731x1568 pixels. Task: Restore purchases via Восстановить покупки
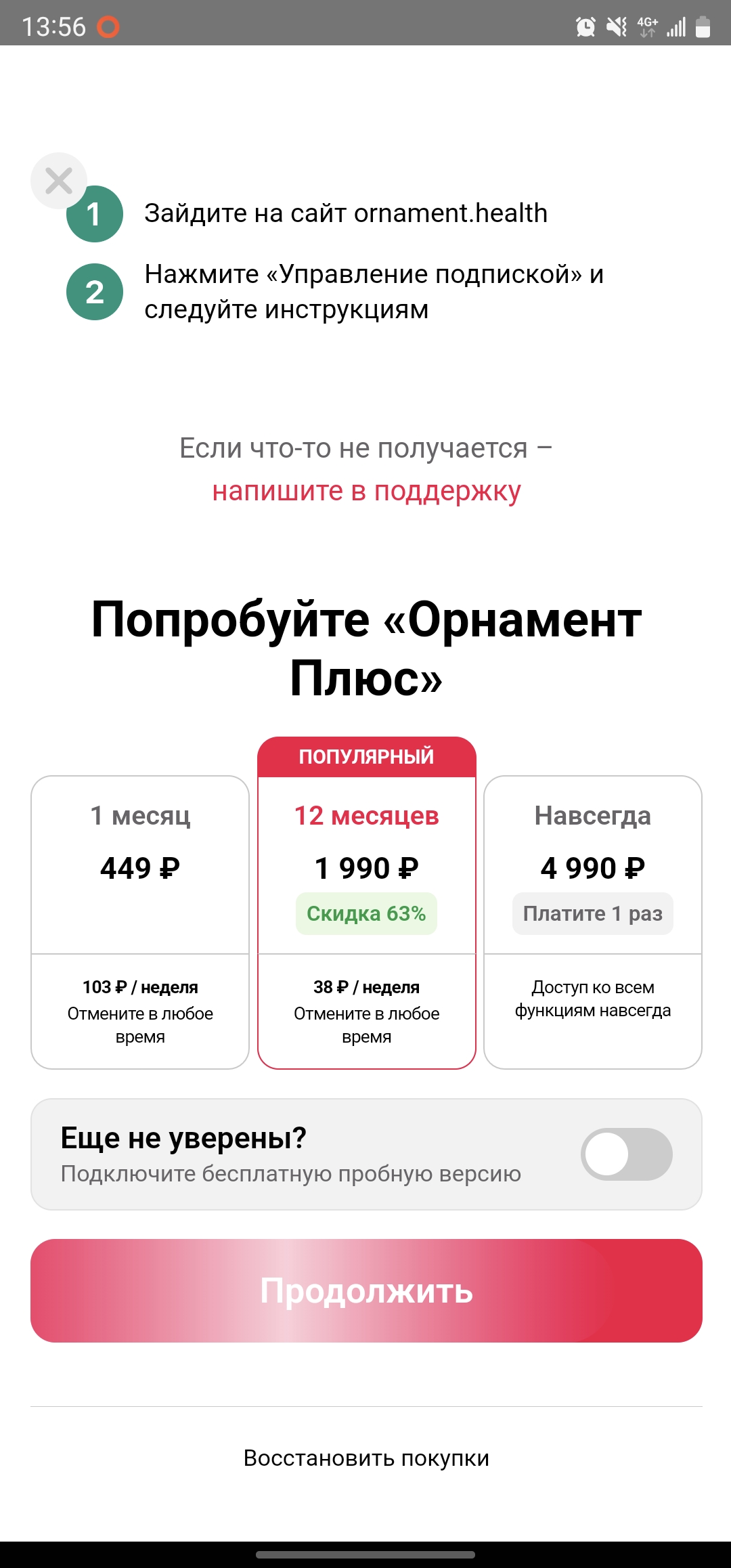[366, 1458]
